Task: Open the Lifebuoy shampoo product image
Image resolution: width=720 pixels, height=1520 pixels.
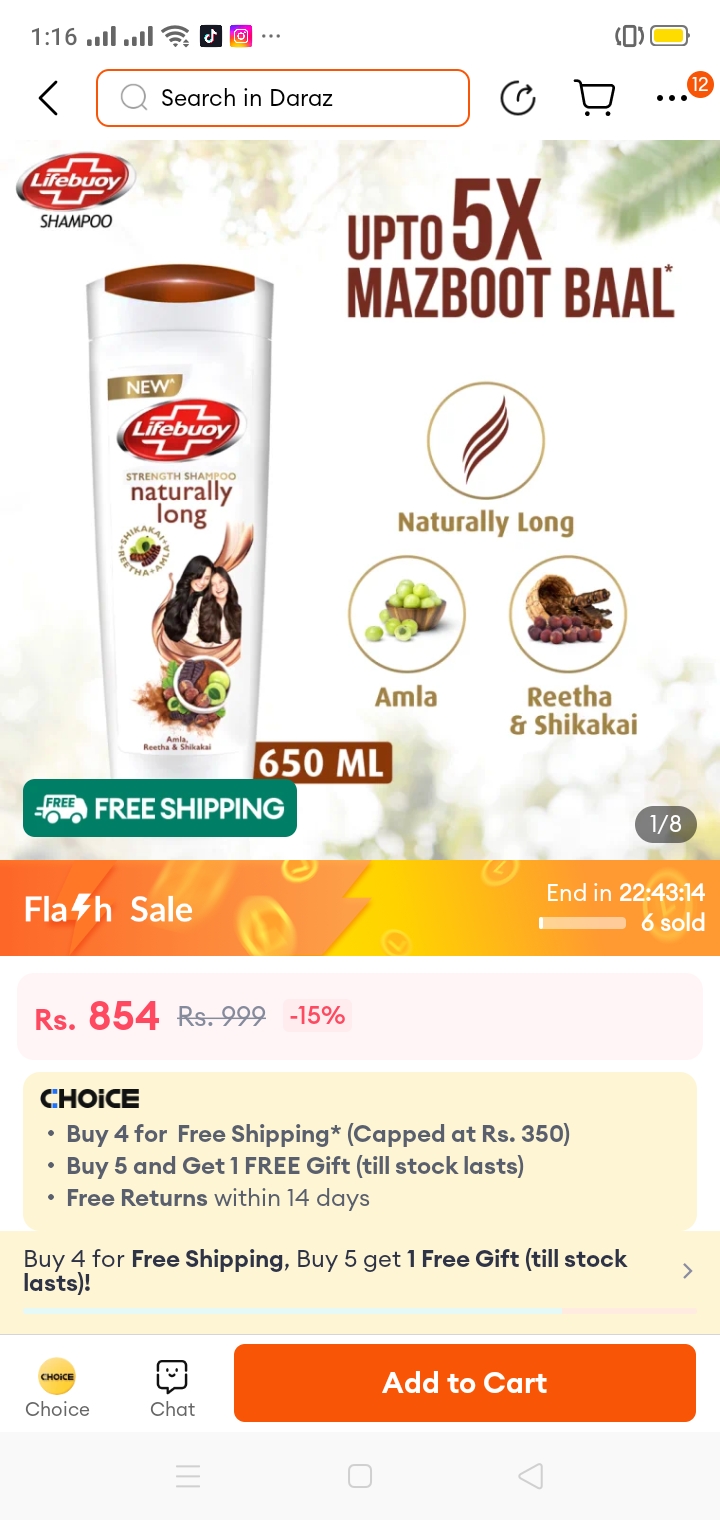Action: (x=360, y=500)
